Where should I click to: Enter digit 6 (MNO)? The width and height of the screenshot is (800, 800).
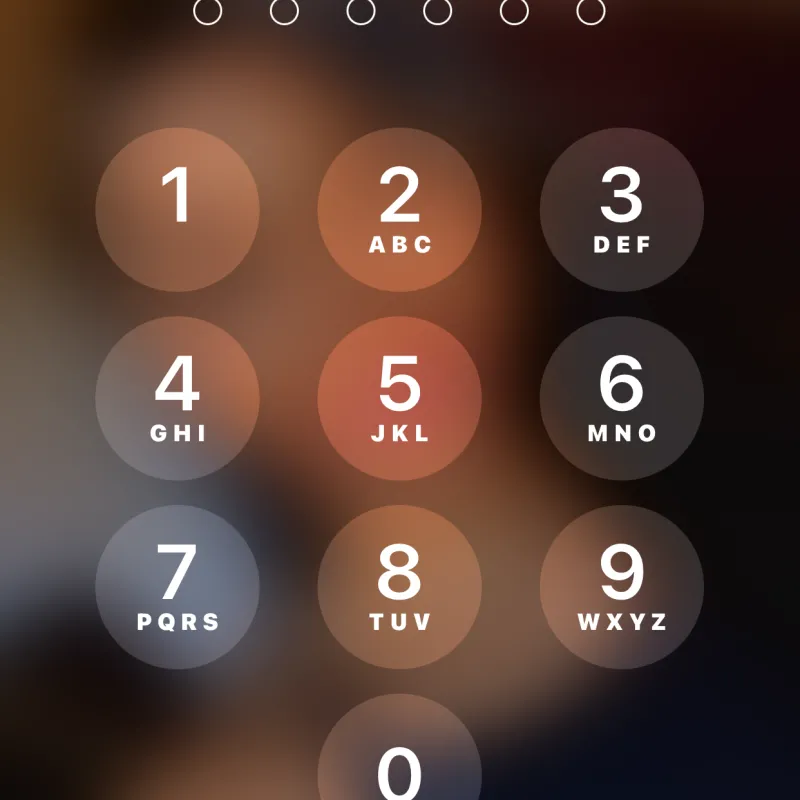tap(621, 398)
